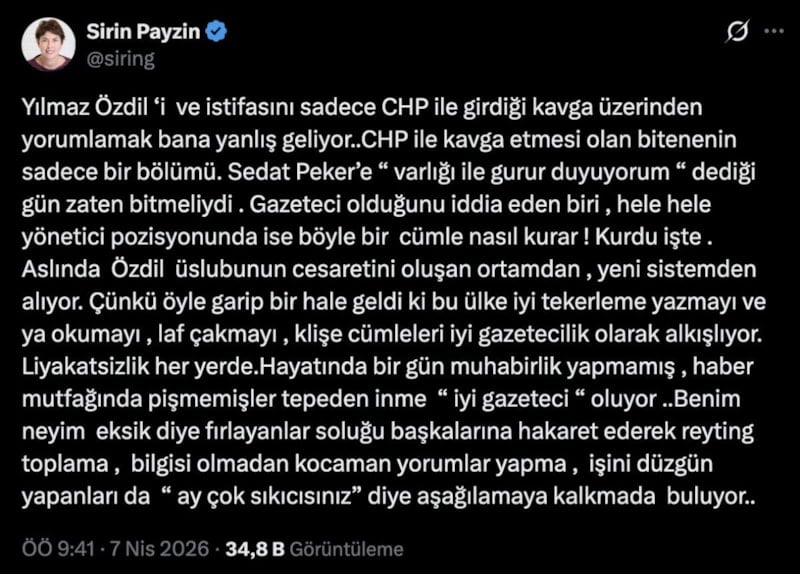Open Sirin Payzin's profile picture
Screen dimensions: 800x574
click(x=48, y=44)
